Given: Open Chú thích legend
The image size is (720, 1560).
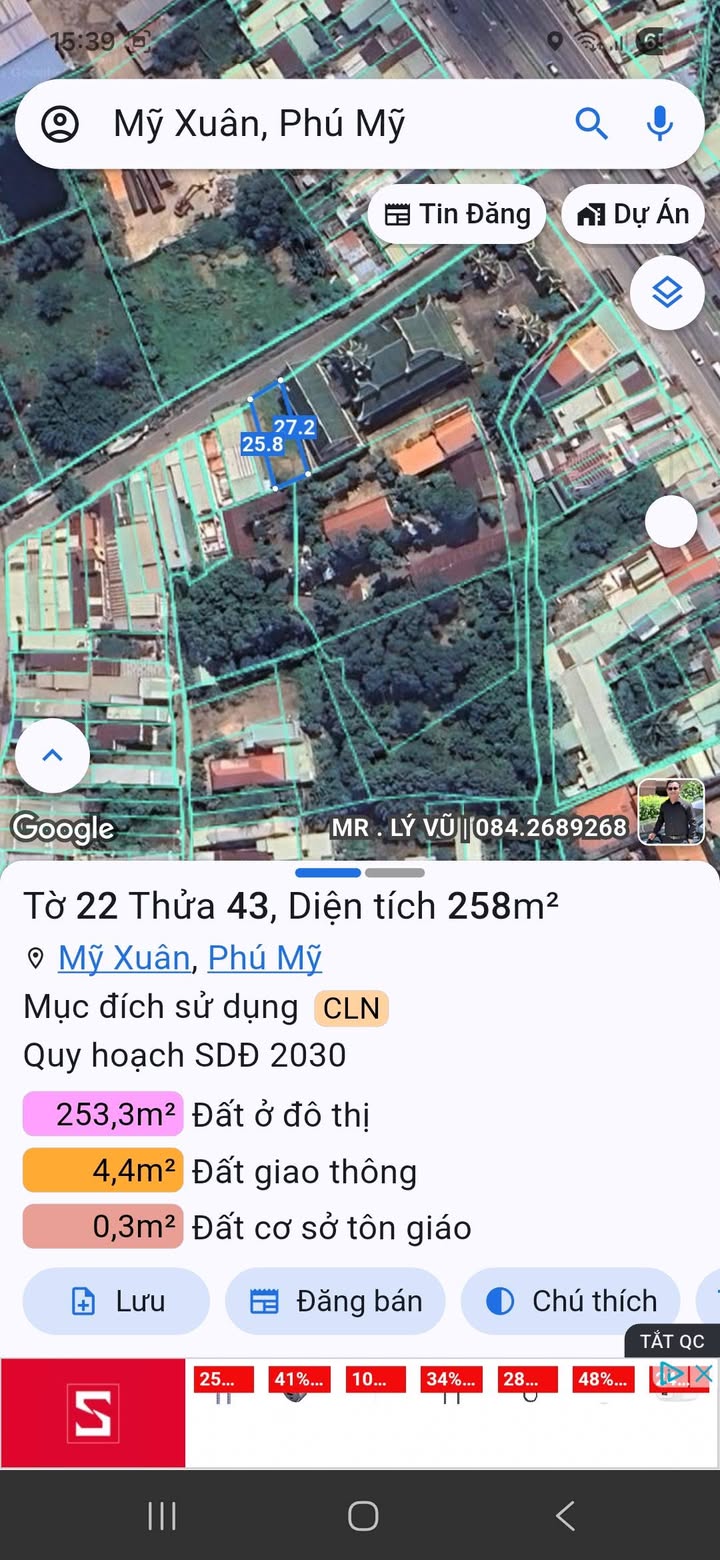Looking at the screenshot, I should tap(570, 1301).
